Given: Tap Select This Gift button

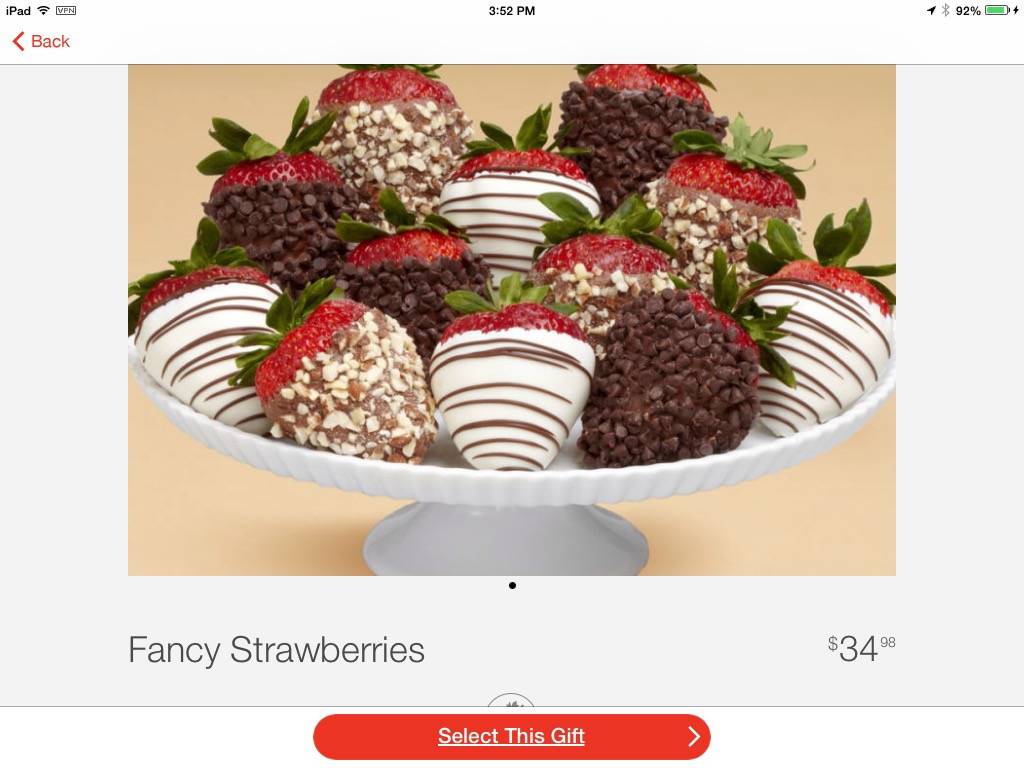Looking at the screenshot, I should pos(511,737).
